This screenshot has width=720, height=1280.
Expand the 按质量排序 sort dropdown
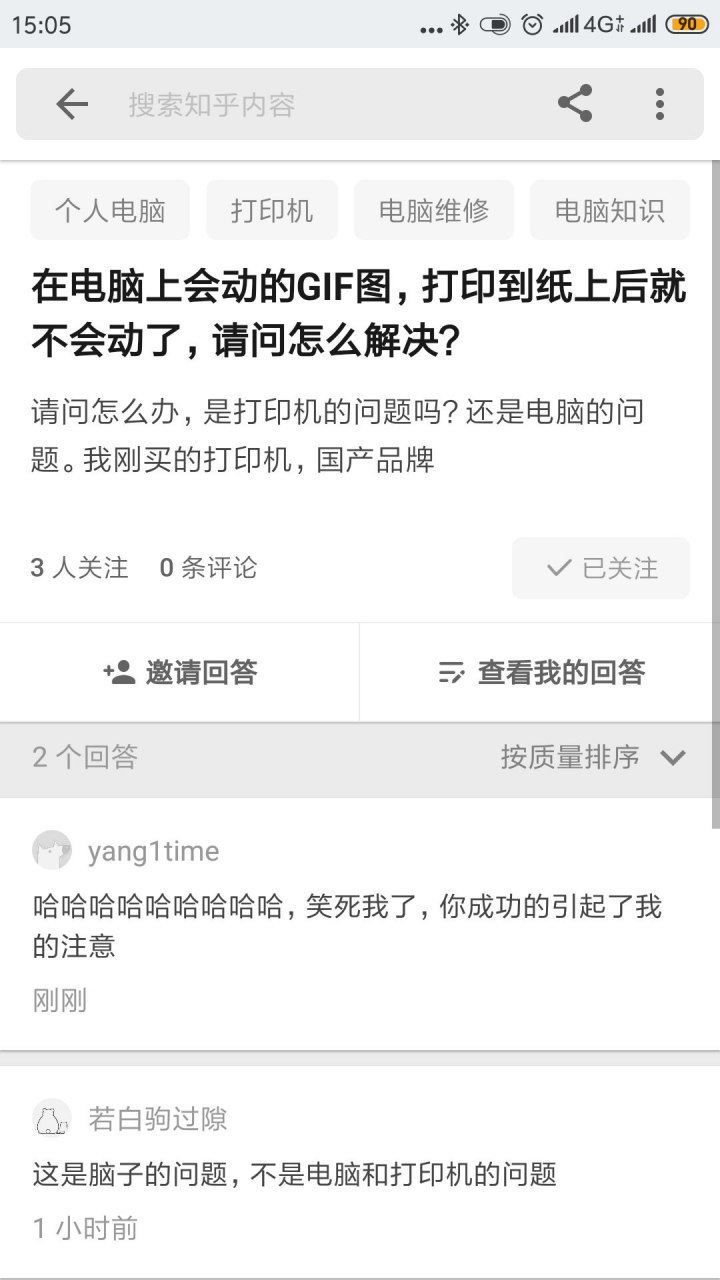593,757
